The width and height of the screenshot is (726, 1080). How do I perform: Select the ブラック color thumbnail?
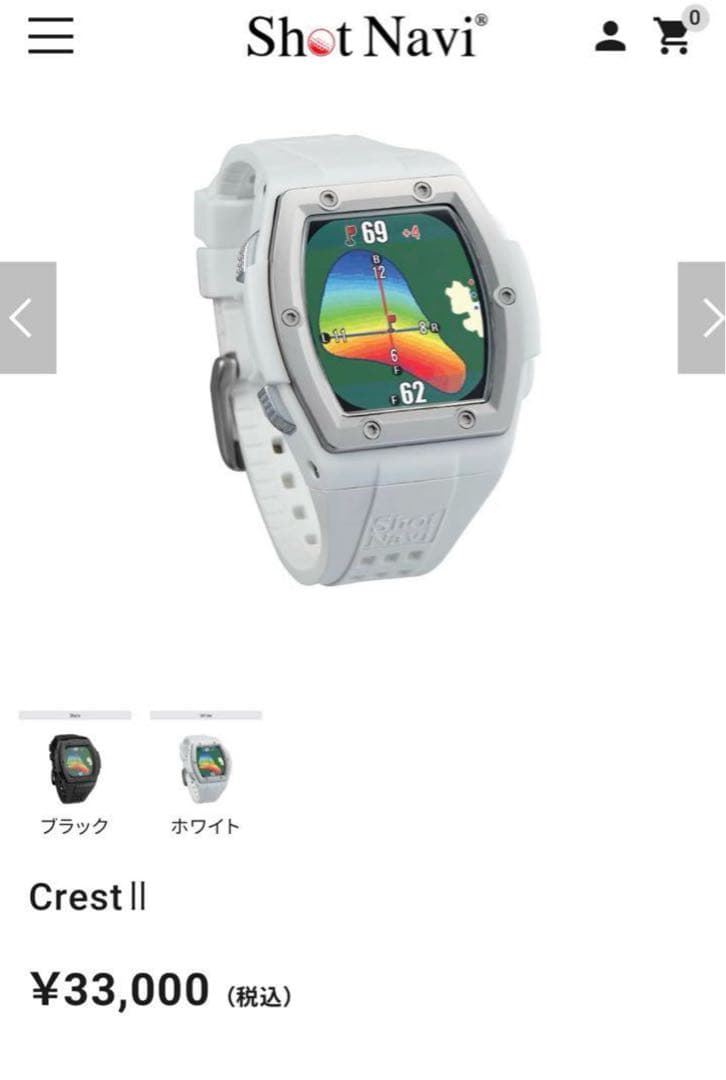click(74, 765)
